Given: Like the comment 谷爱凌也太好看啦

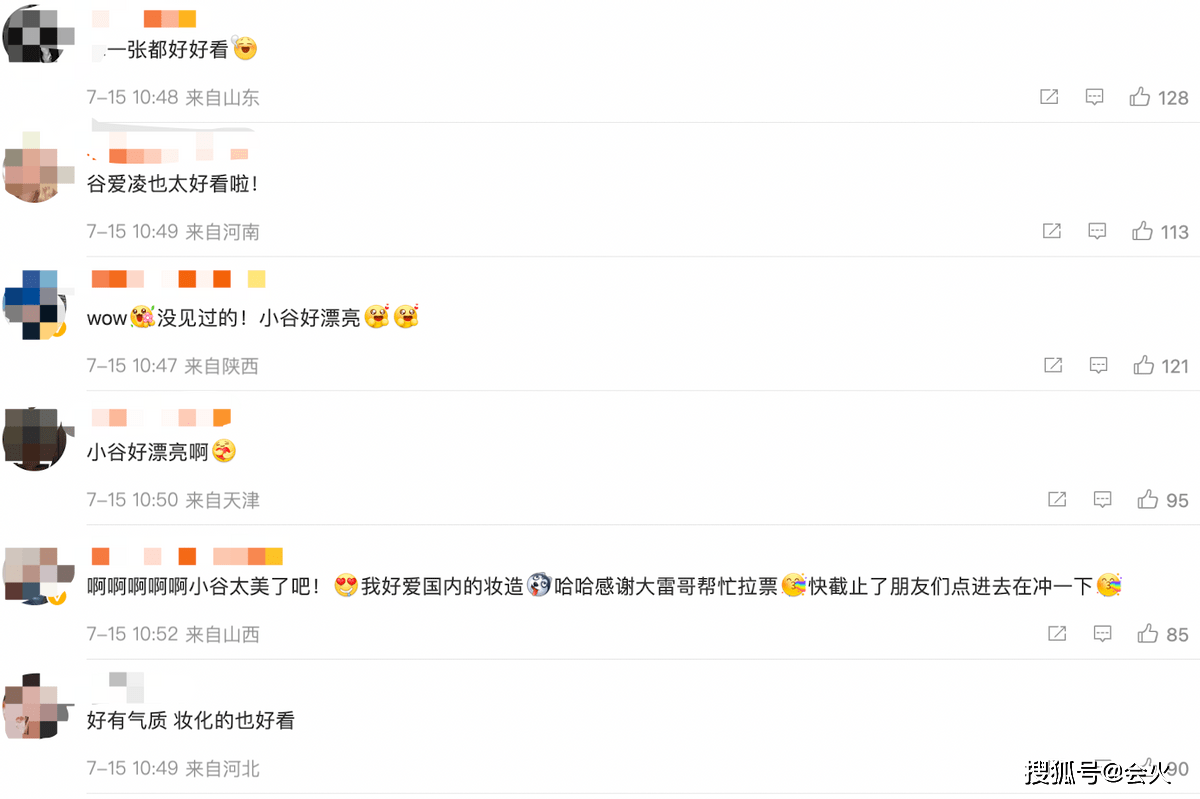Looking at the screenshot, I should 1142,231.
